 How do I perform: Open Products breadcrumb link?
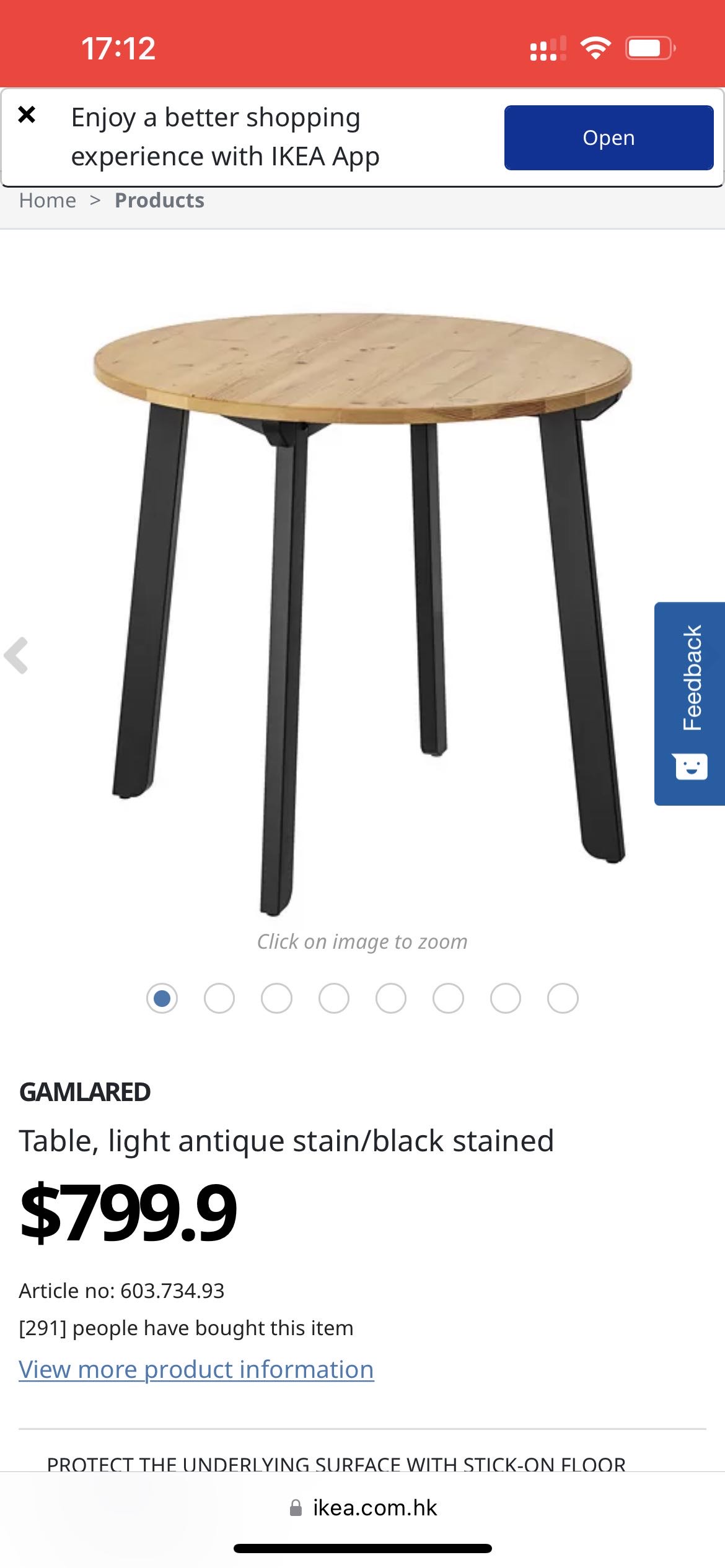(x=159, y=201)
